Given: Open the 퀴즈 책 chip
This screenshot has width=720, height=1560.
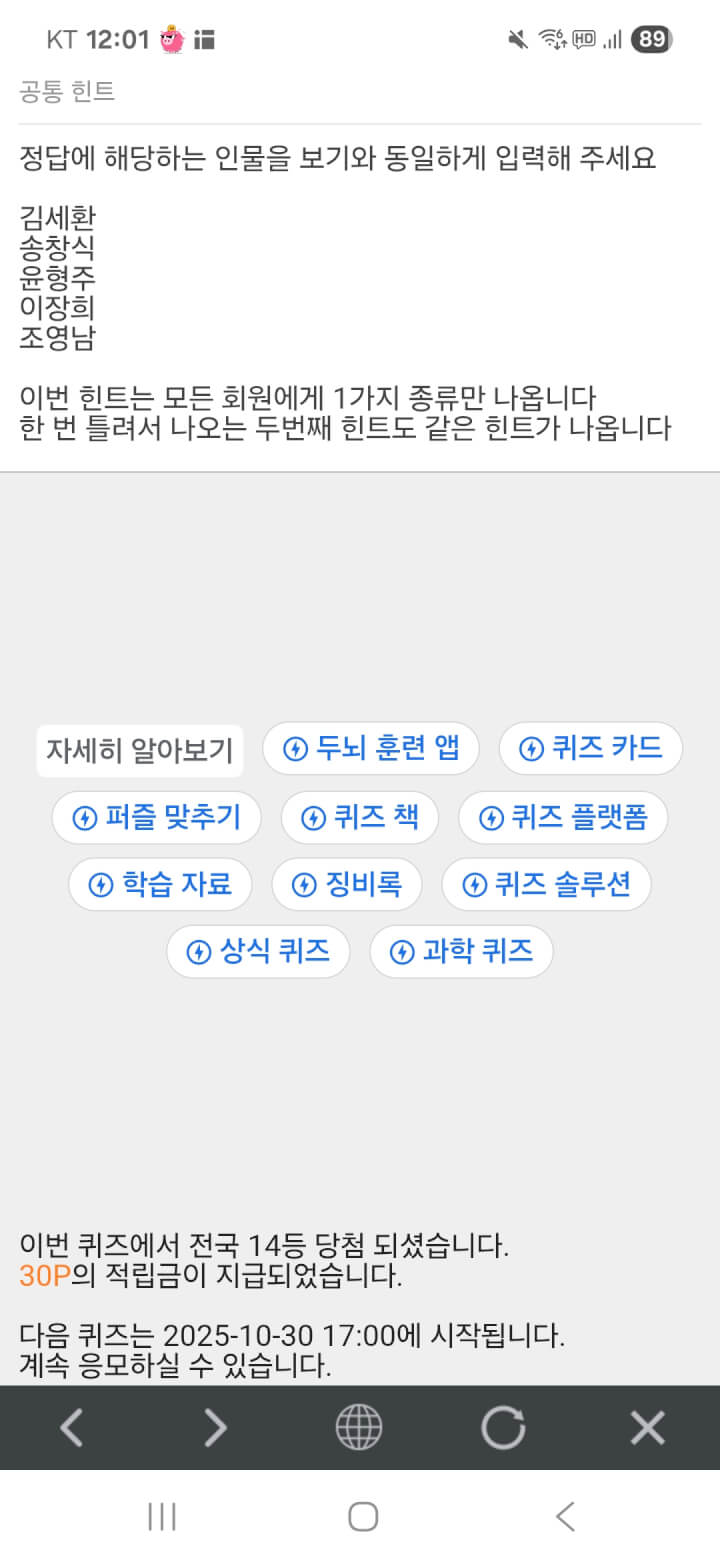Looking at the screenshot, I should pyautogui.click(x=359, y=818).
